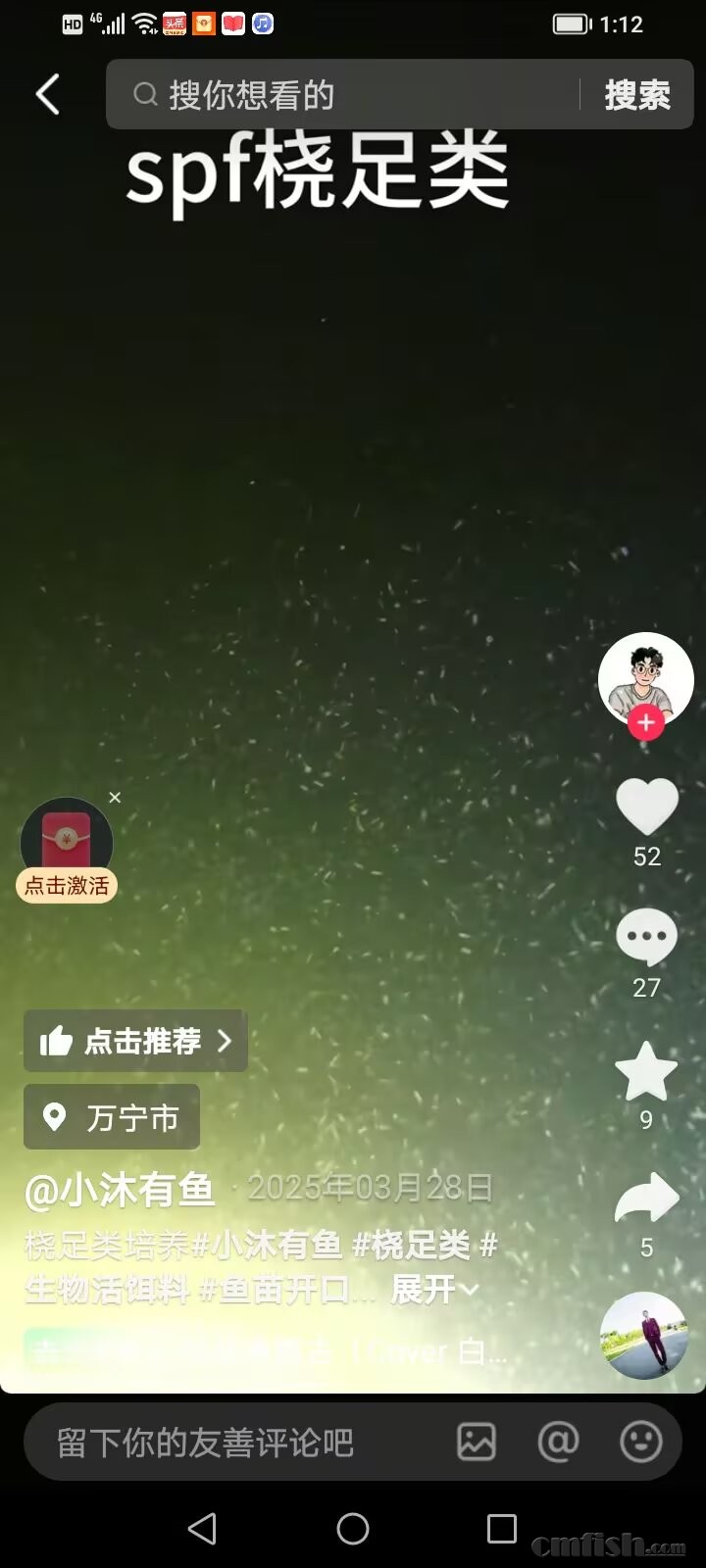Screen dimensions: 706x1568
Task: Mention someone with the @ icon
Action: 558,1442
